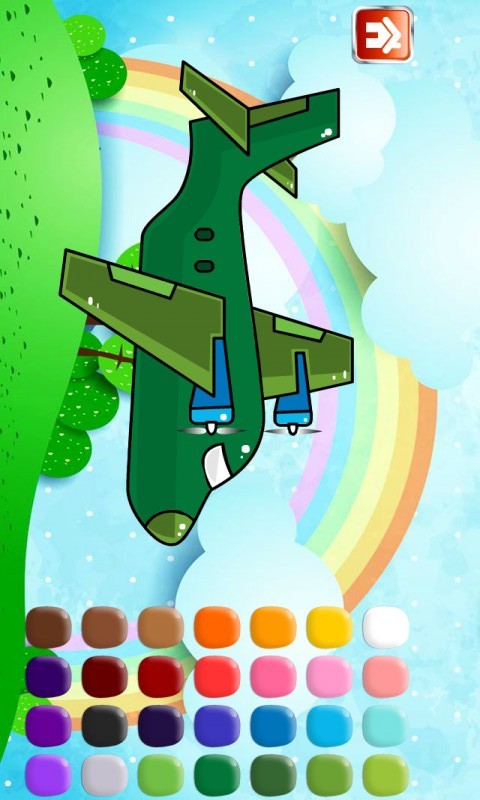
Task: Tap the red exit button
Action: (x=383, y=35)
